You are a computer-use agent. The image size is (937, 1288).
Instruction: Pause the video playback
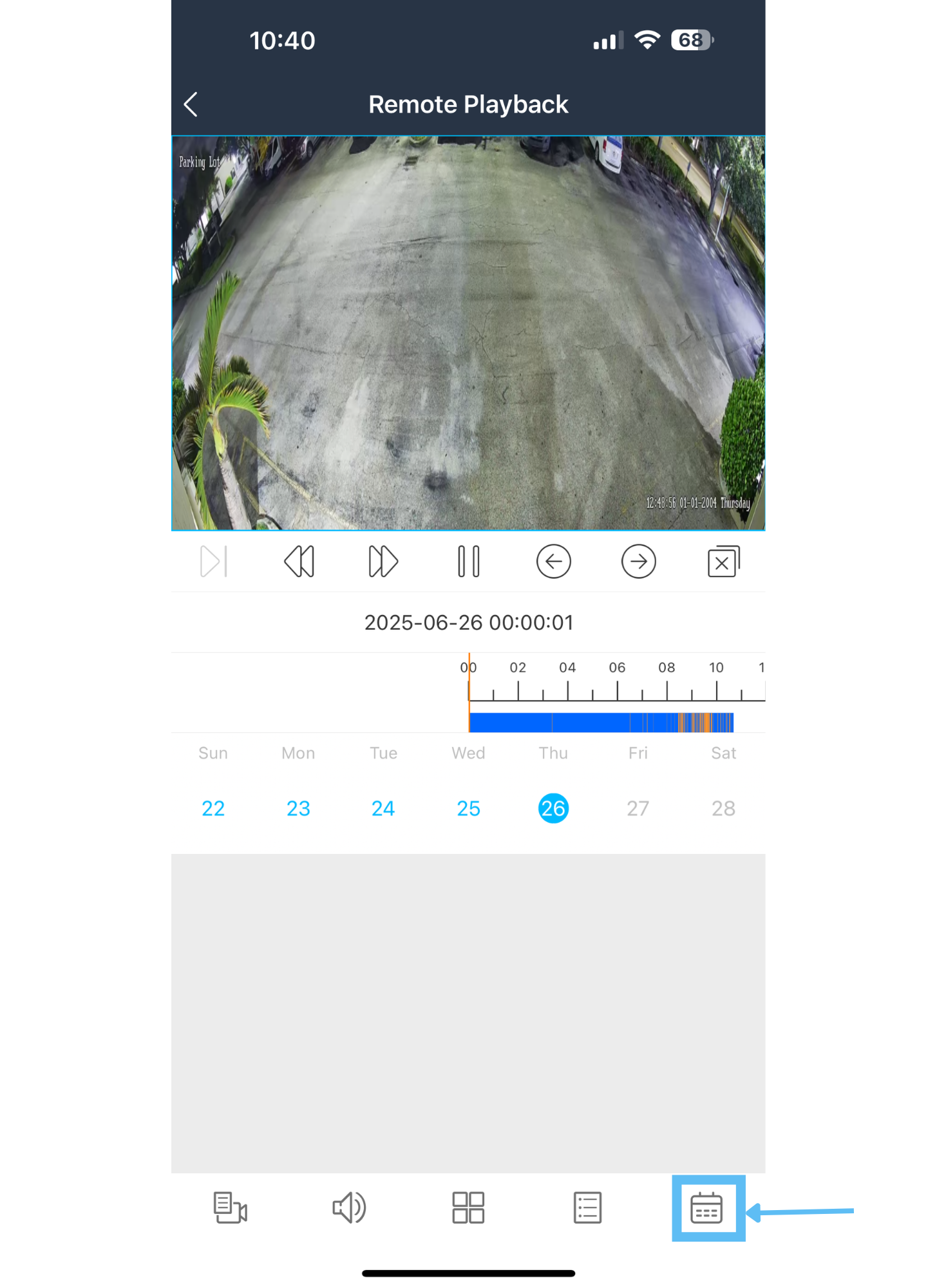coord(468,562)
